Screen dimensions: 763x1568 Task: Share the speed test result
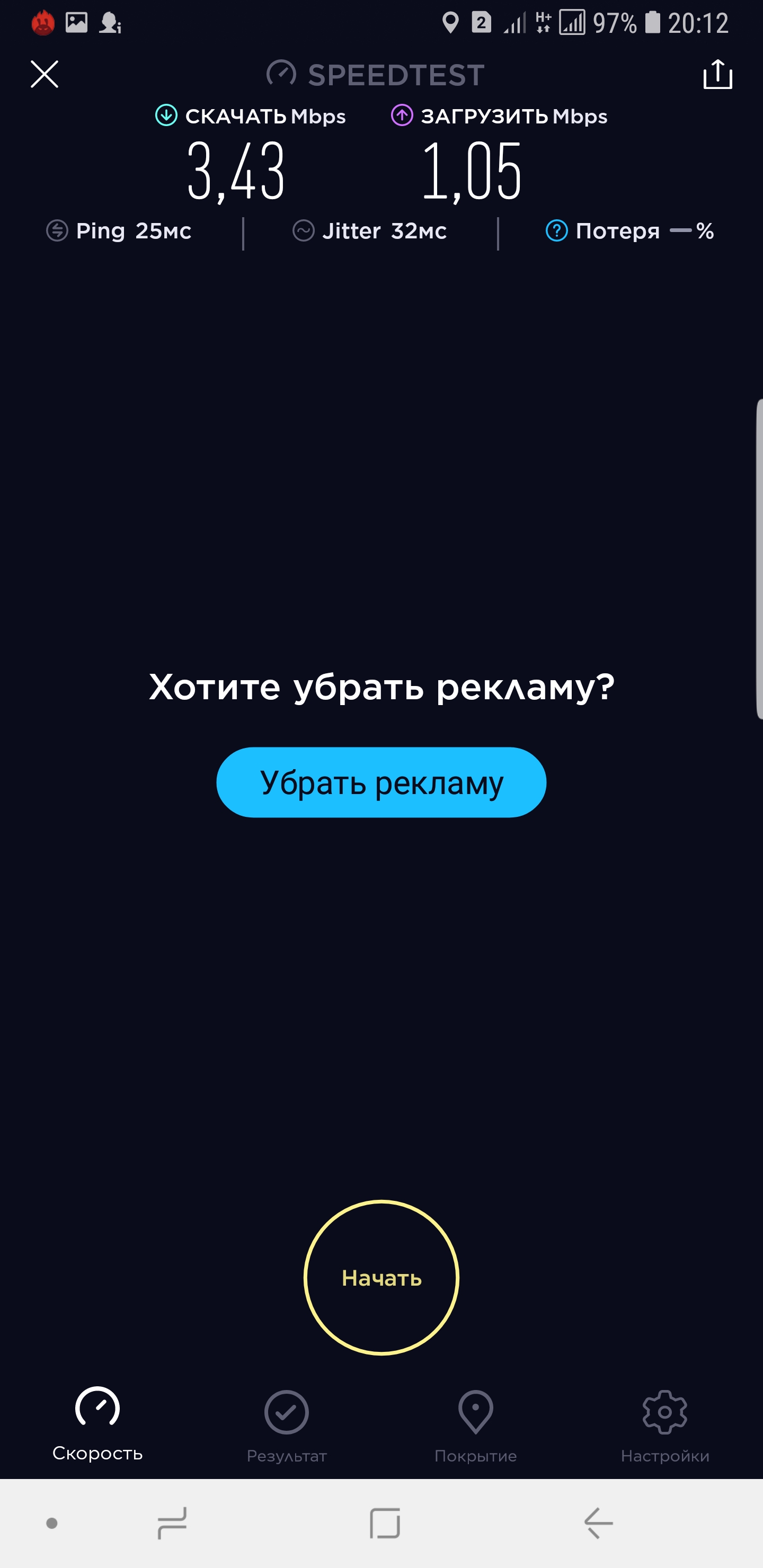[x=717, y=74]
